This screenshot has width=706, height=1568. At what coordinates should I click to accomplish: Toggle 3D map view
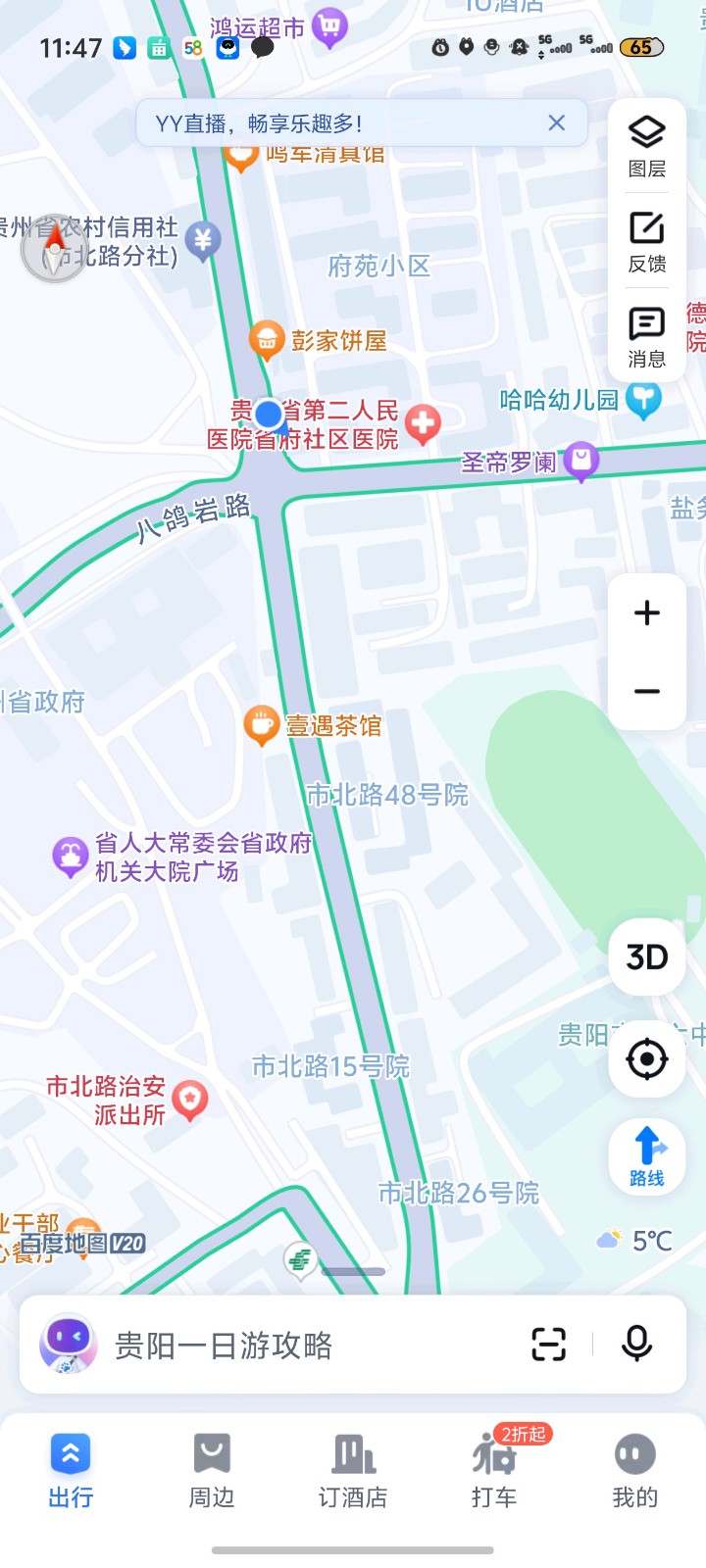pos(646,957)
